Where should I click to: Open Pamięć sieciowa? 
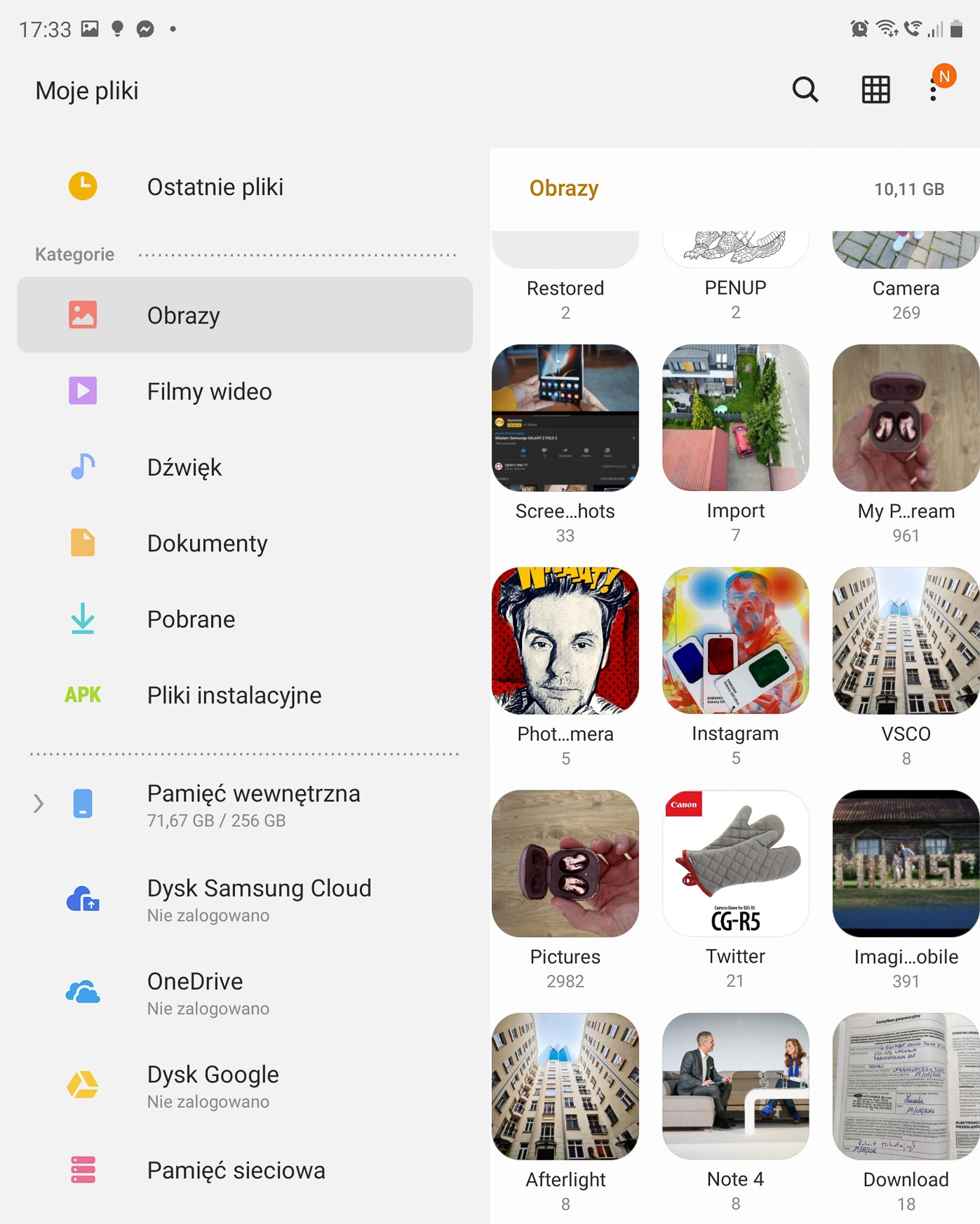236,1171
